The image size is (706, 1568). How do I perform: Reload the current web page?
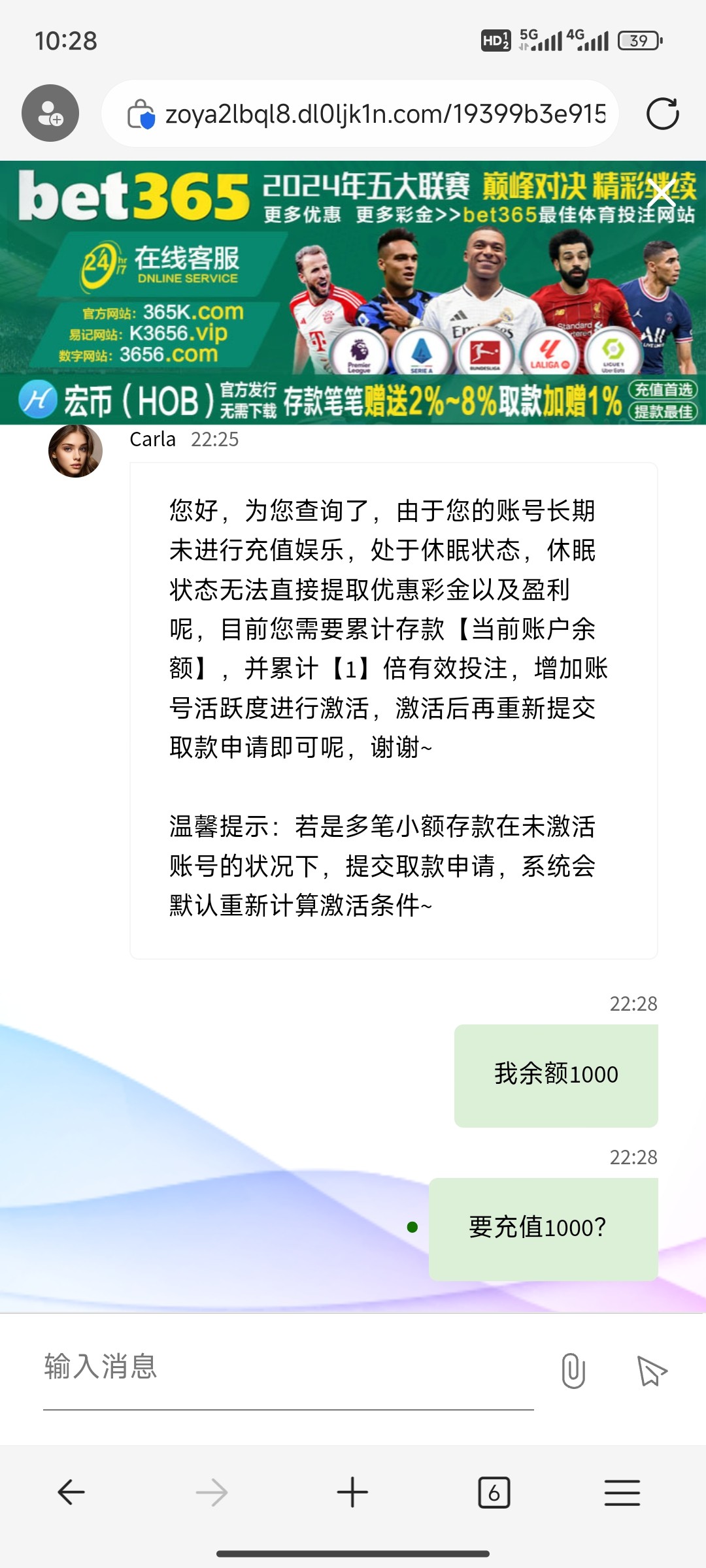[662, 114]
